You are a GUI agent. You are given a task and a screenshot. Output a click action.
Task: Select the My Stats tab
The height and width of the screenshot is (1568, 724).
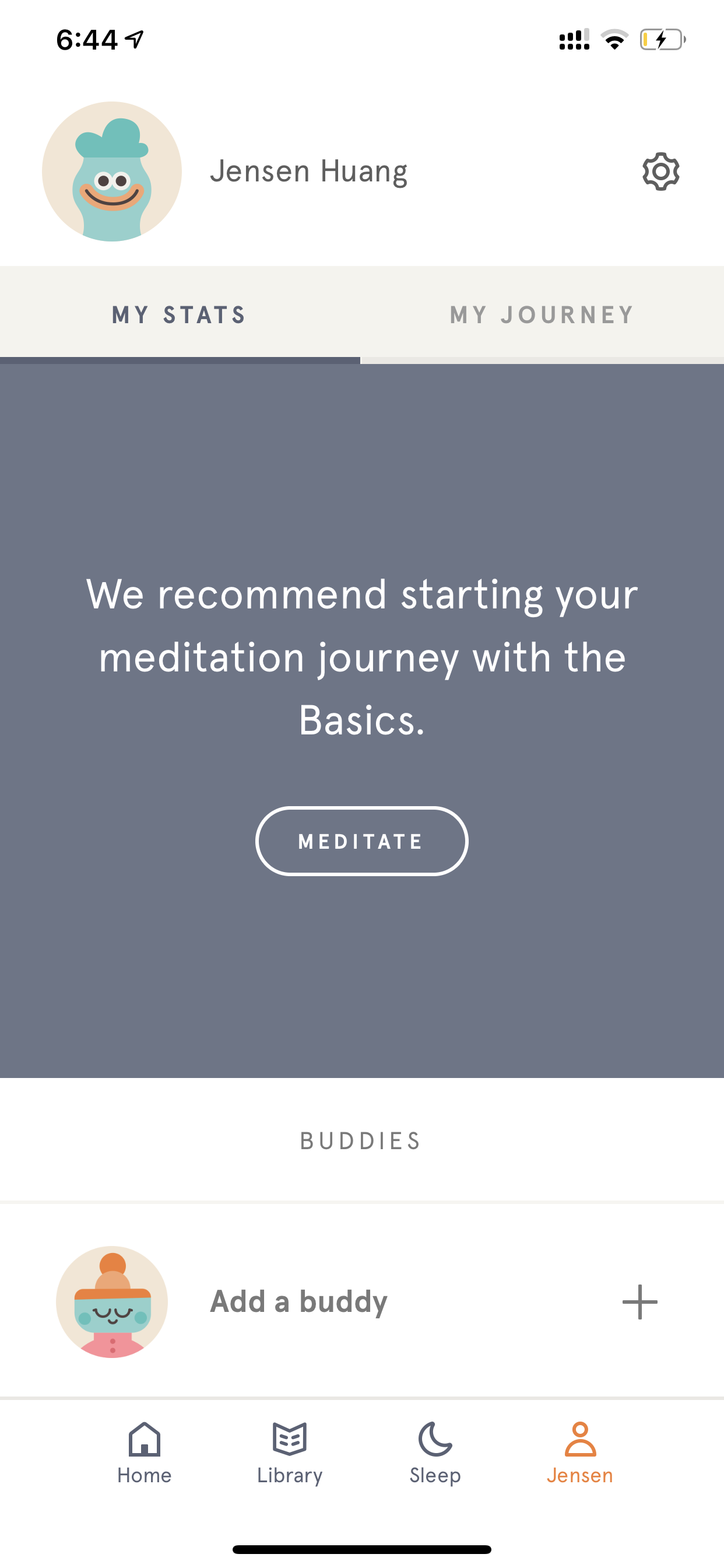point(180,316)
